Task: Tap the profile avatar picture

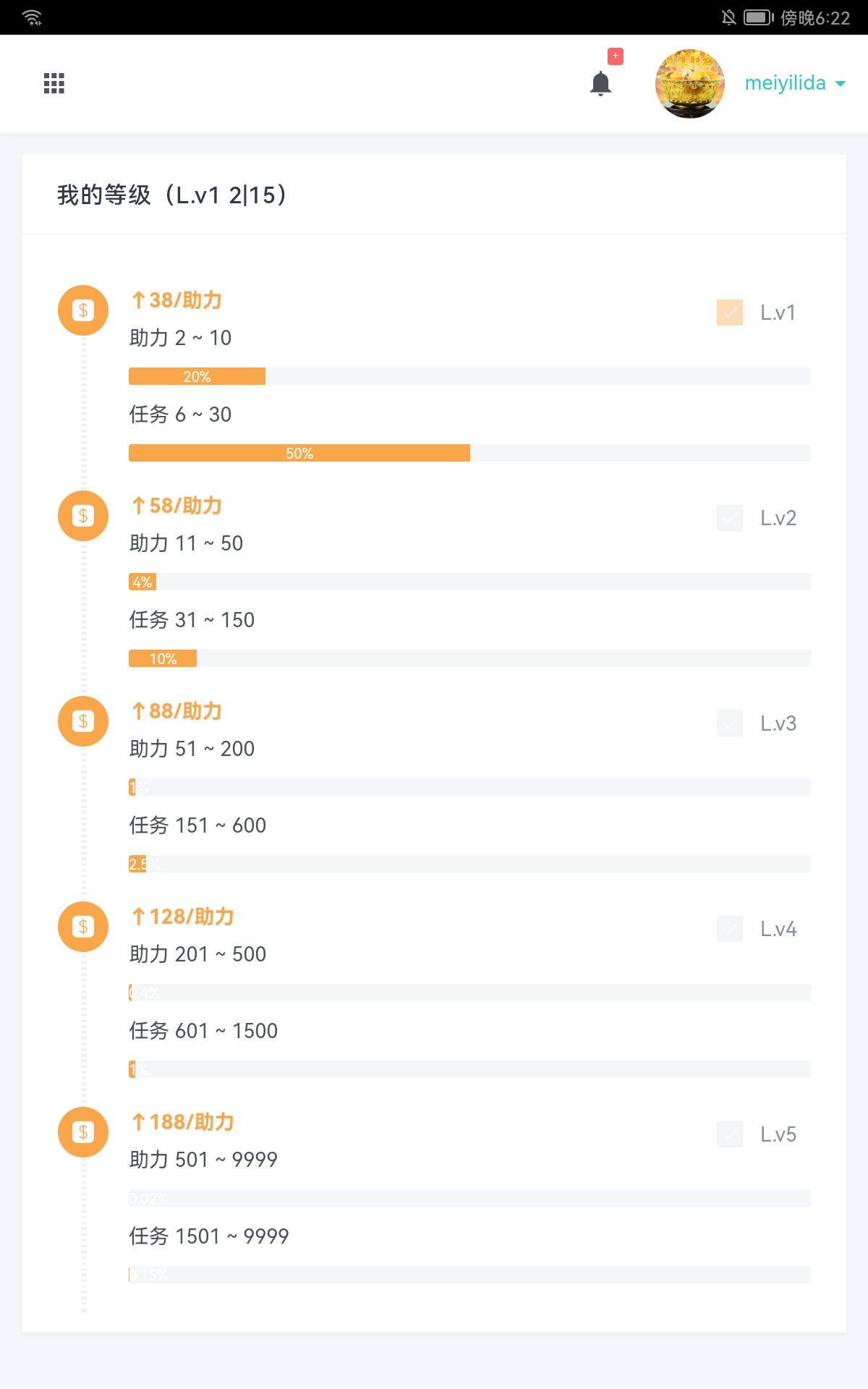Action: [690, 84]
